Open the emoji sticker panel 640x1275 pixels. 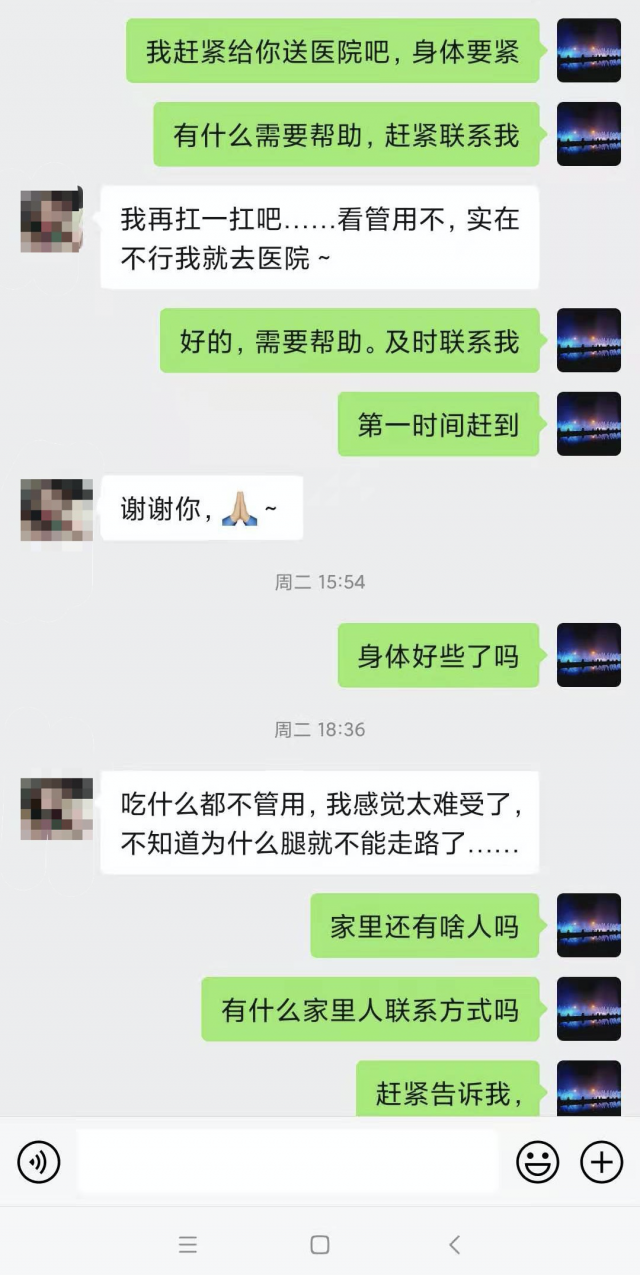click(537, 1162)
